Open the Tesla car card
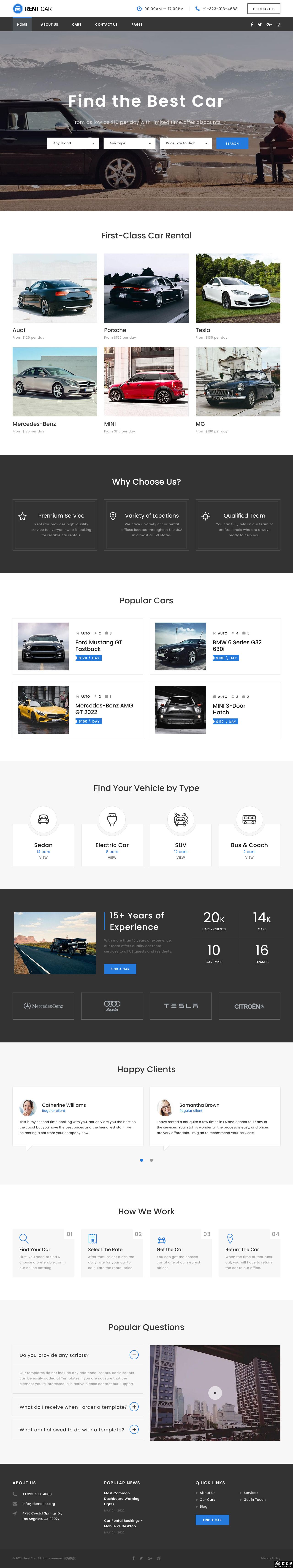Screen dimensions: 293x1568 pyautogui.click(x=238, y=289)
